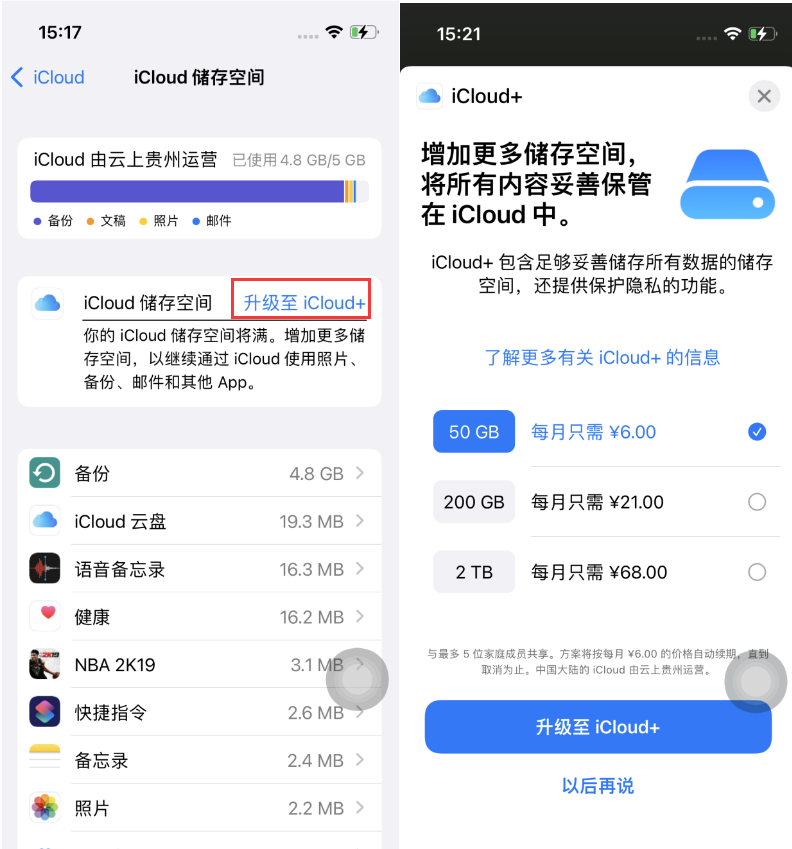Open 了解更多有关 iCloud+ 的信息
This screenshot has height=849, width=792.
(x=602, y=357)
